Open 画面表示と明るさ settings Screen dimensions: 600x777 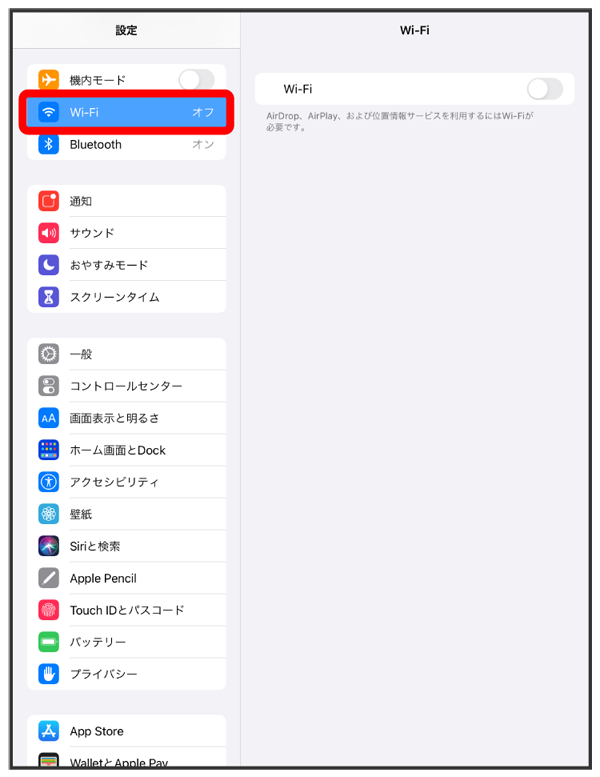pyautogui.click(x=126, y=418)
